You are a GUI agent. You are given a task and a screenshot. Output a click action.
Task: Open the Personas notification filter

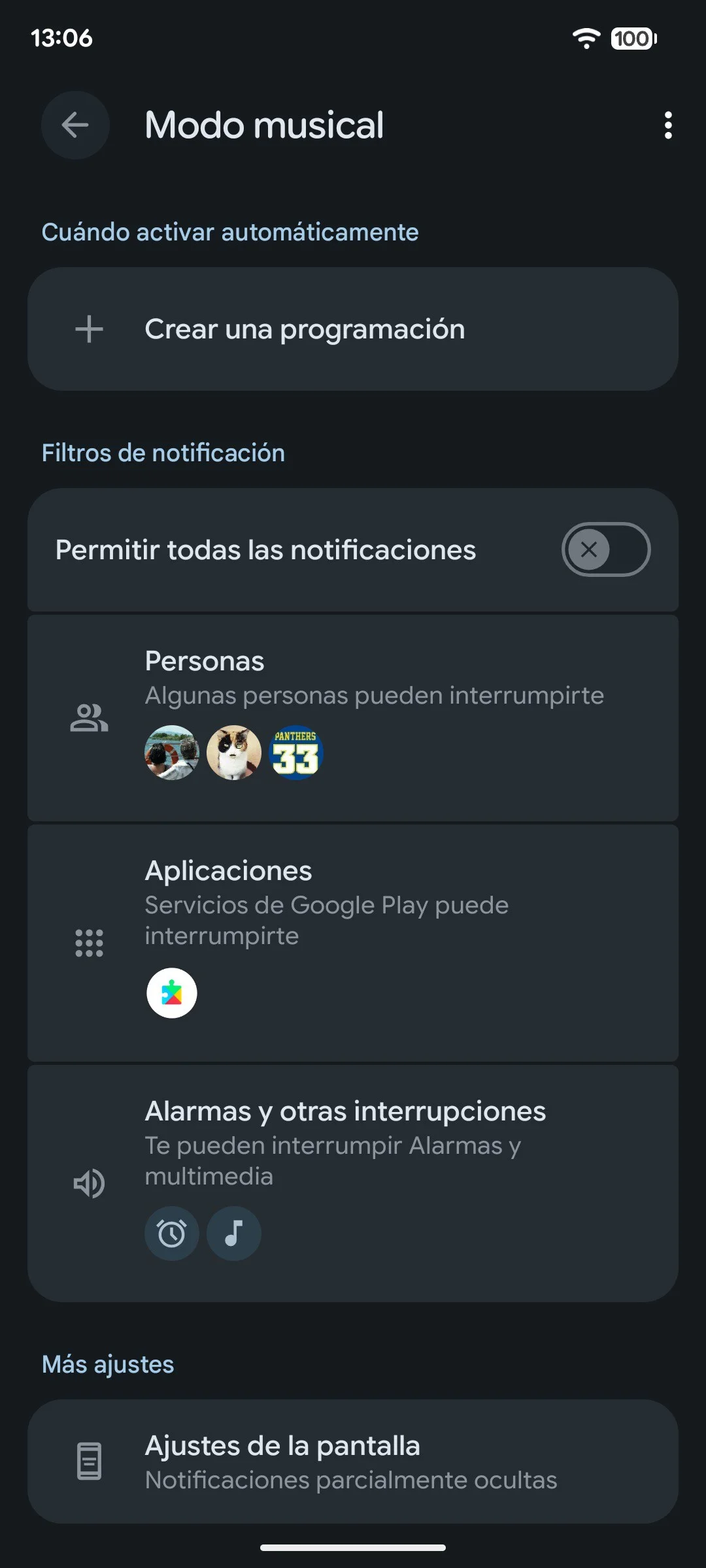coord(353,717)
